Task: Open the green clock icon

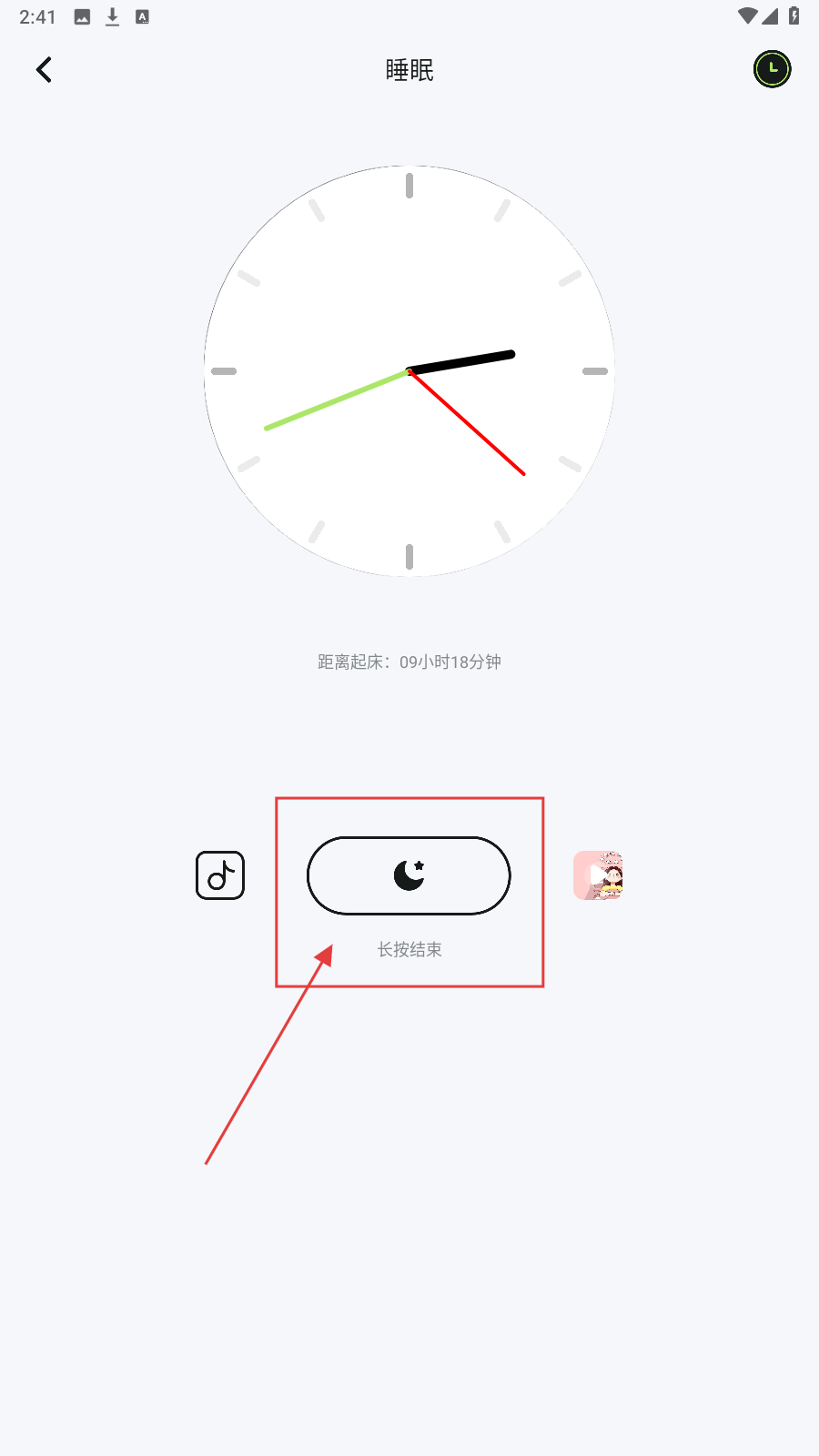Action: coord(772,69)
